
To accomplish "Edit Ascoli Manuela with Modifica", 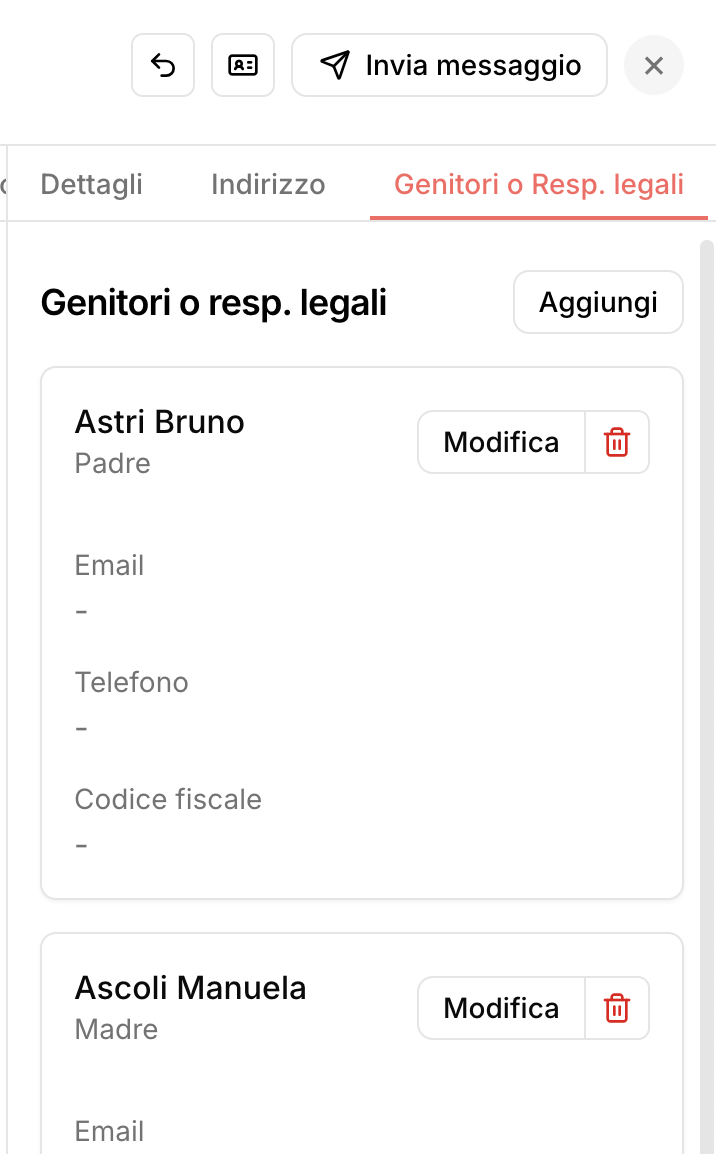I will (501, 1008).
